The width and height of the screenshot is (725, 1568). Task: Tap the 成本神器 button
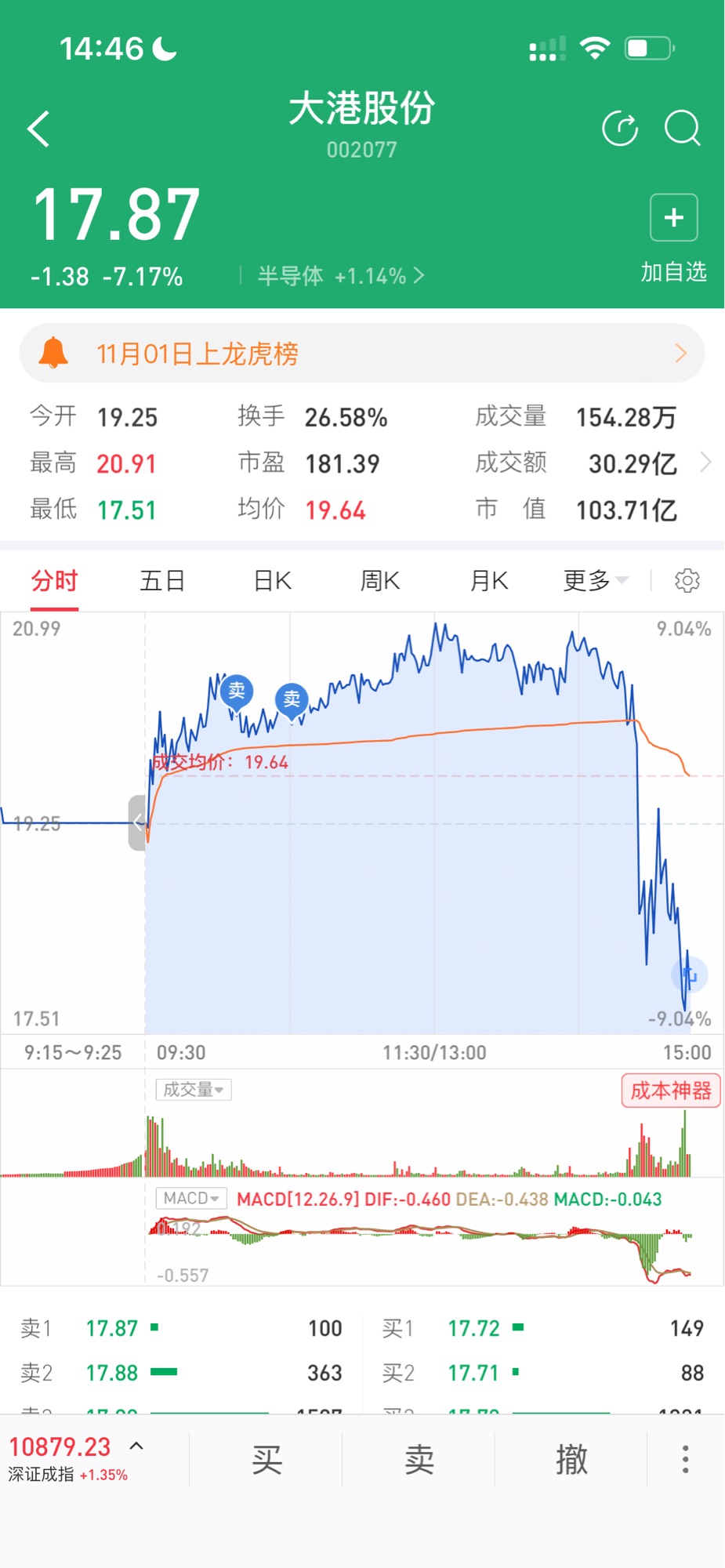tap(671, 1091)
